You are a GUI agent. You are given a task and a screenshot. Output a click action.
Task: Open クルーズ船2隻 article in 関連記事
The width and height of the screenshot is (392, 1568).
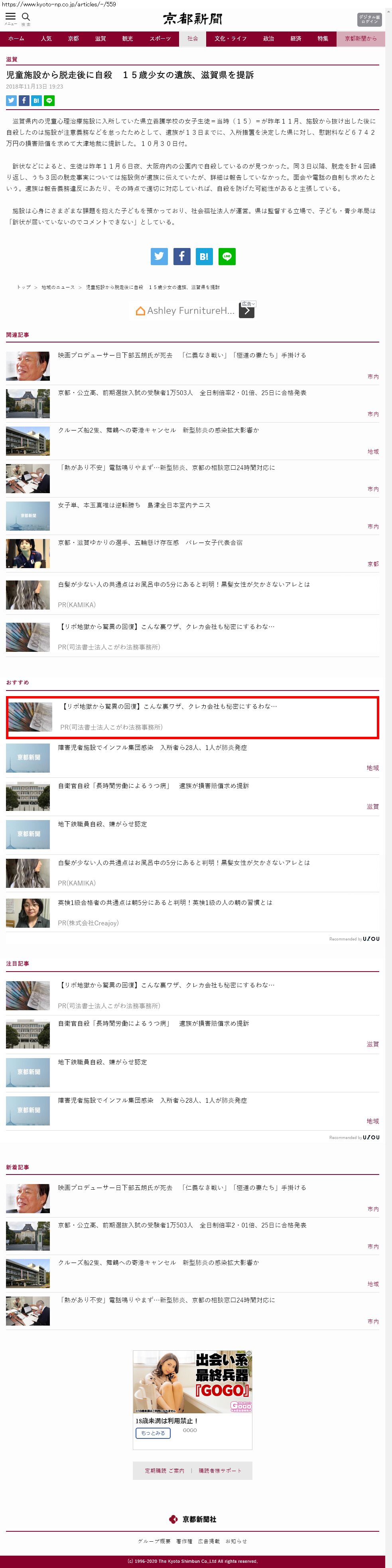point(158,430)
